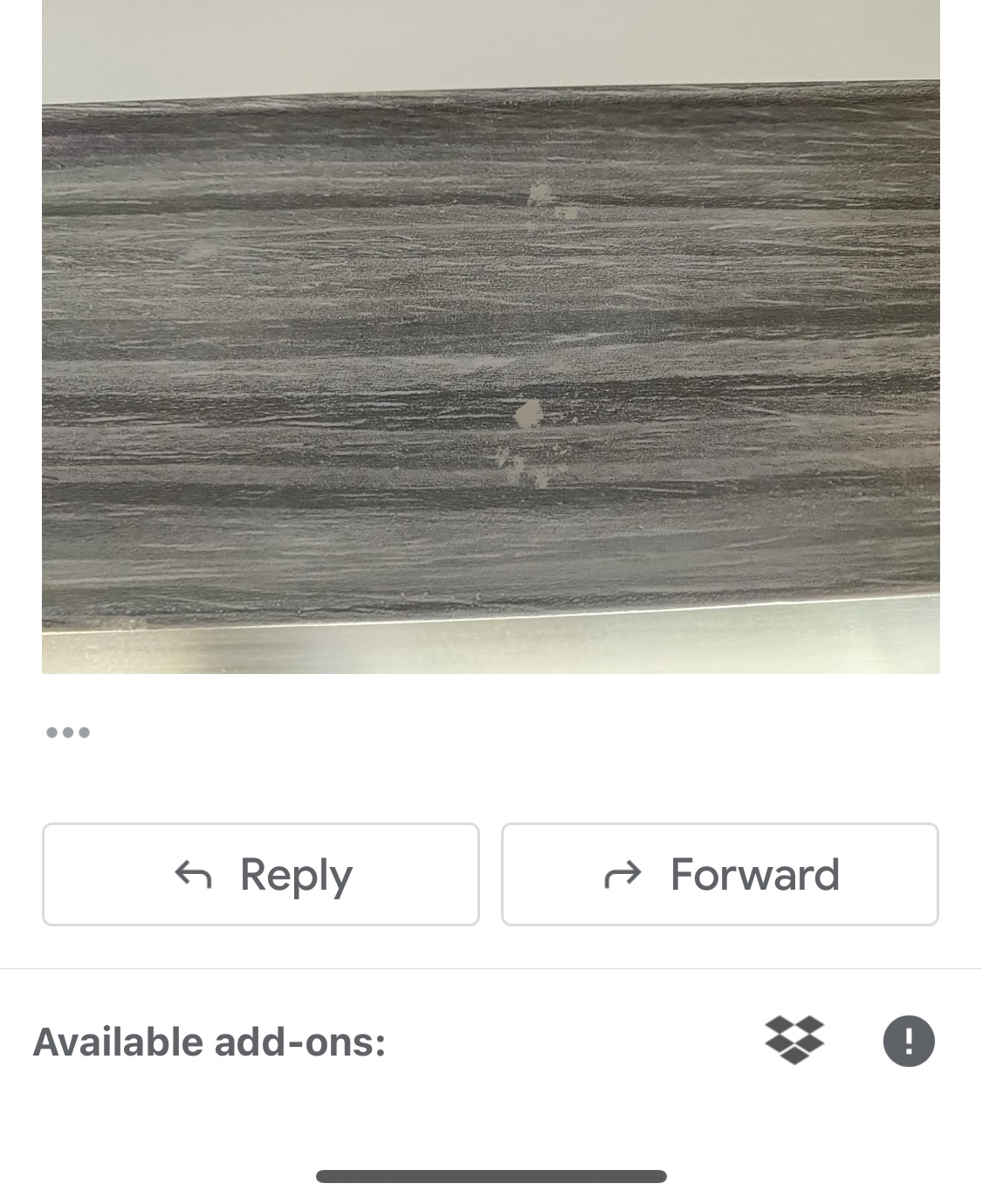Open the exclamation mark add-on
The image size is (982, 1204).
point(909,1041)
